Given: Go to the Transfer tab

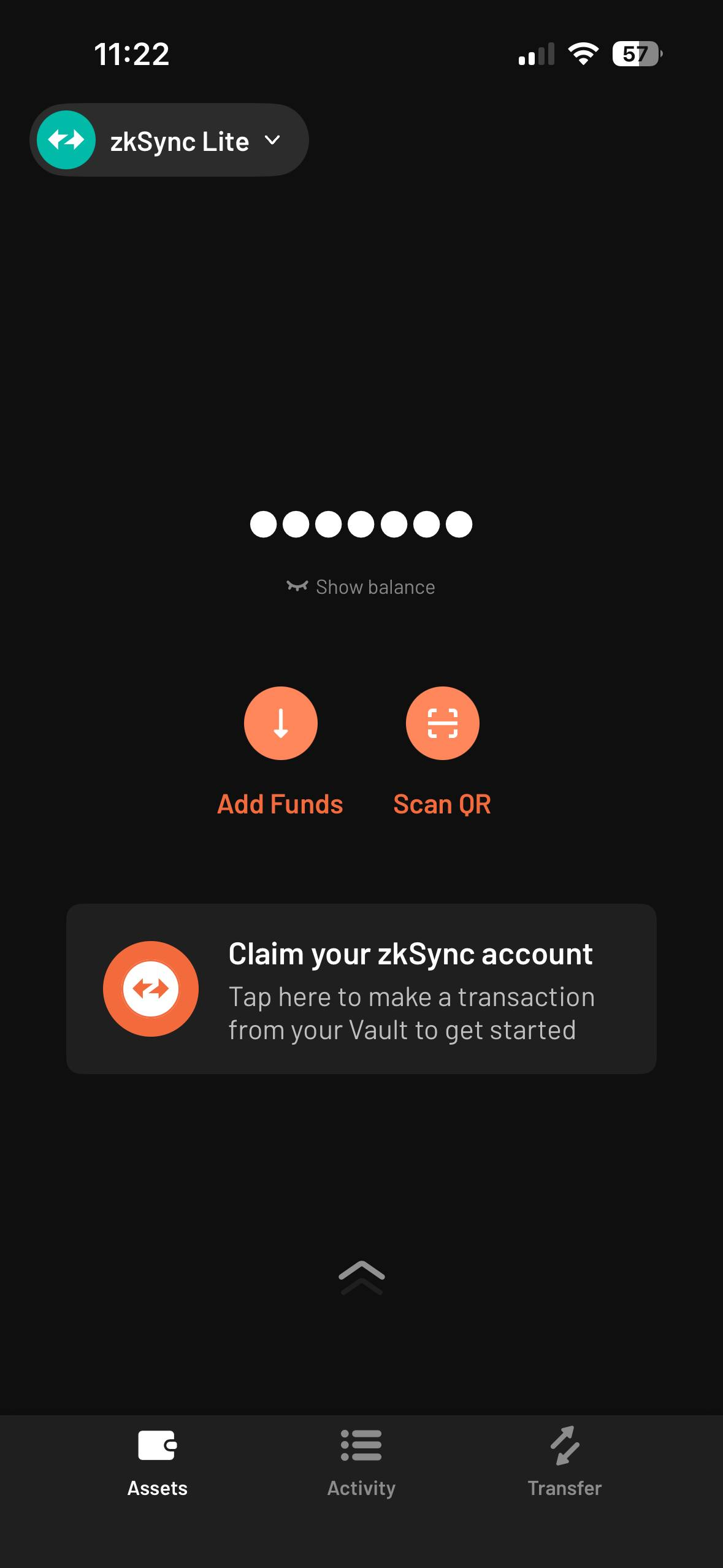Looking at the screenshot, I should 564,1462.
